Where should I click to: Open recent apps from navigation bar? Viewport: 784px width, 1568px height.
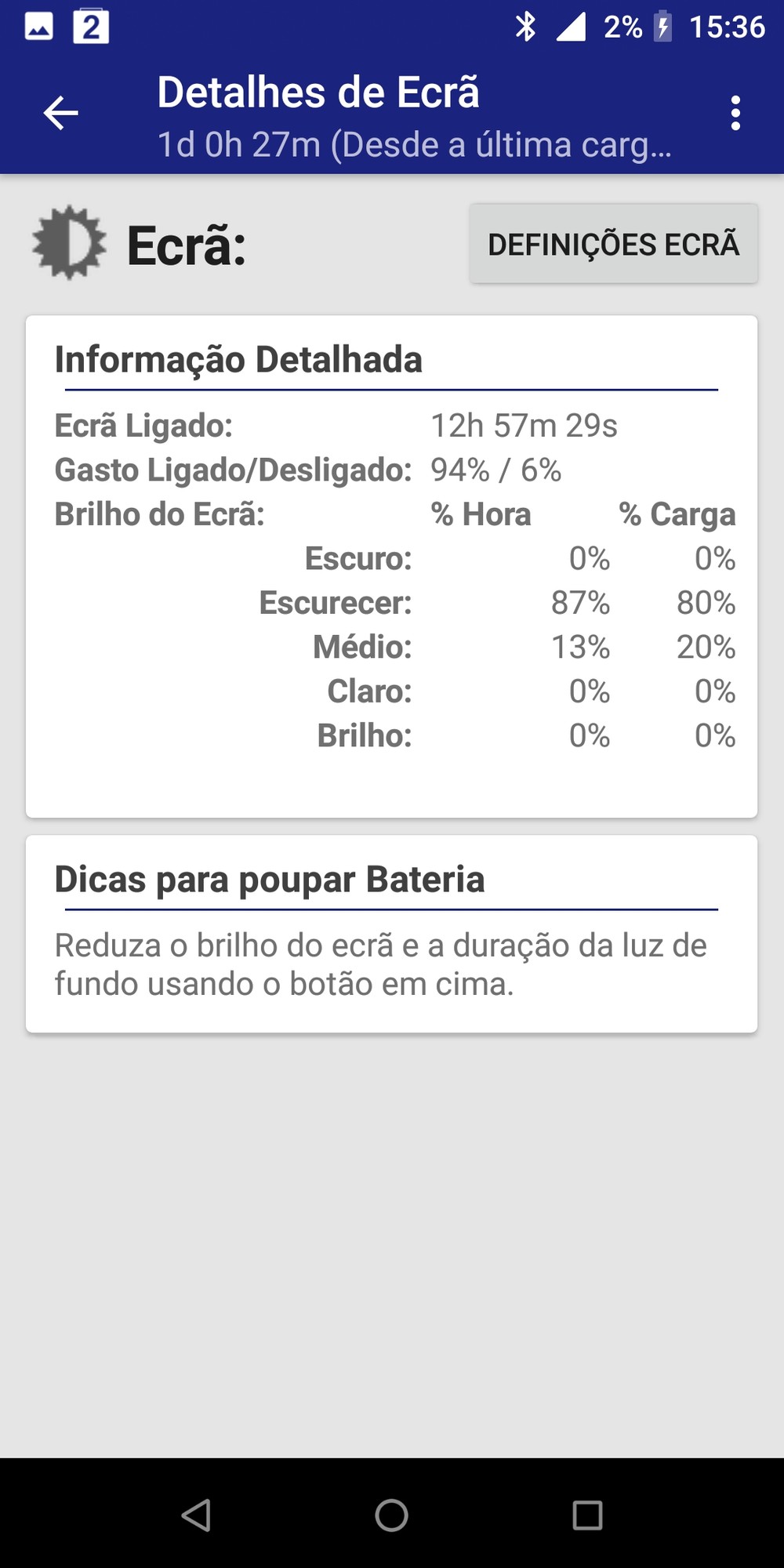pos(587,1515)
